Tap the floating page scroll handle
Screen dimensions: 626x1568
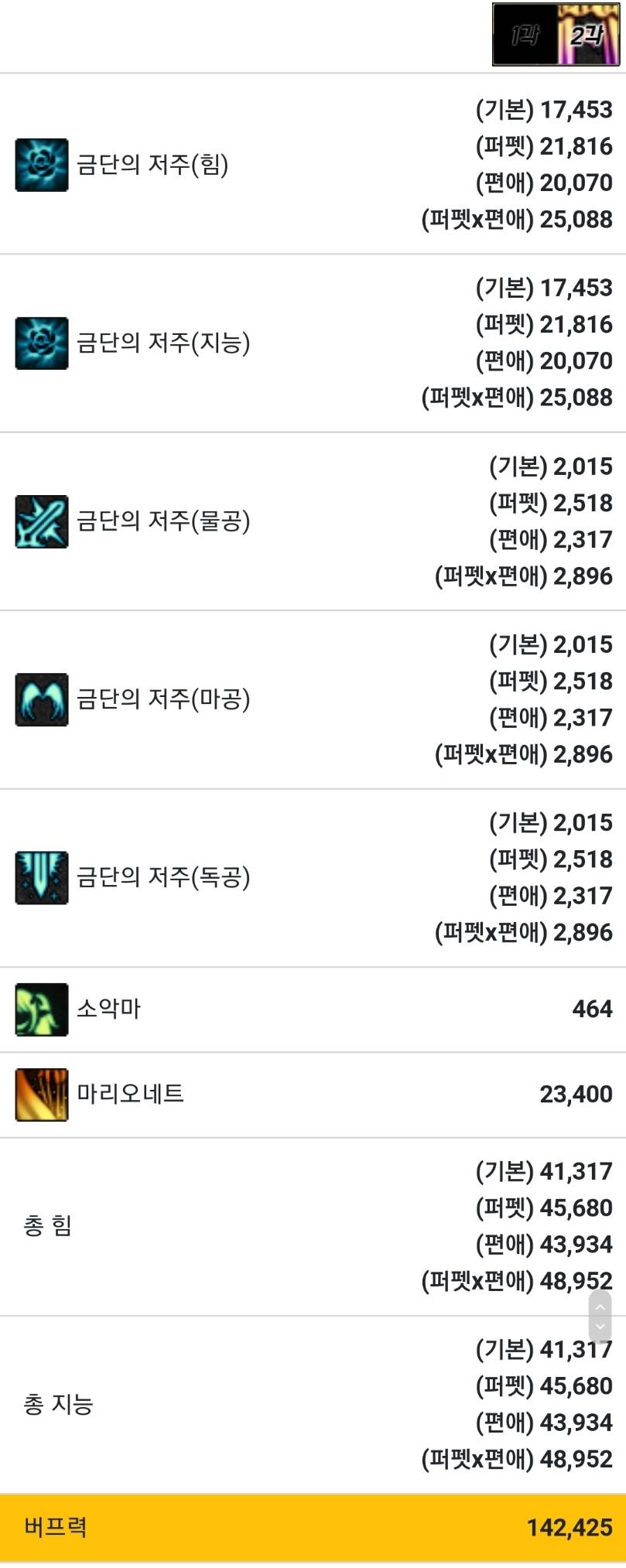coord(600,1316)
